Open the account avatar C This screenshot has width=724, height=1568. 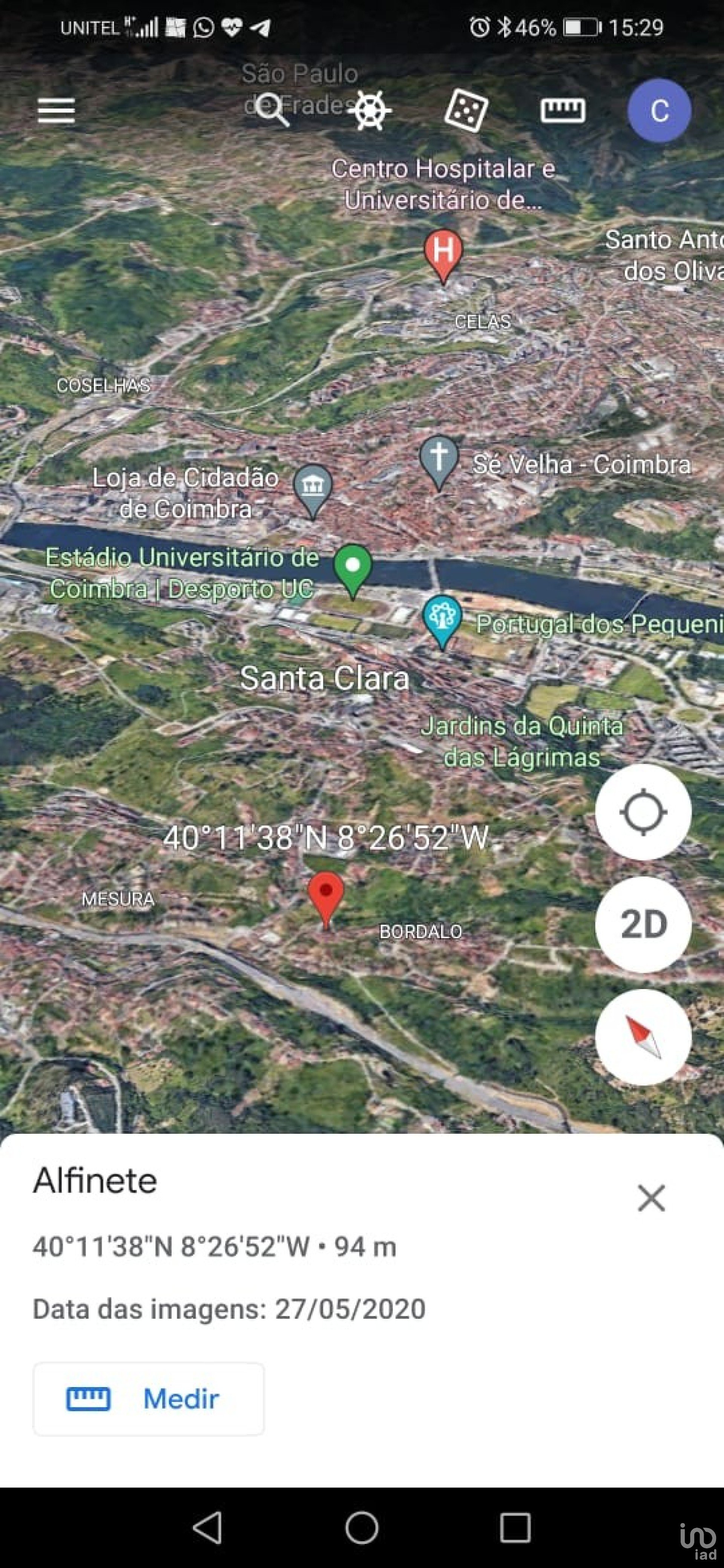pyautogui.click(x=659, y=111)
